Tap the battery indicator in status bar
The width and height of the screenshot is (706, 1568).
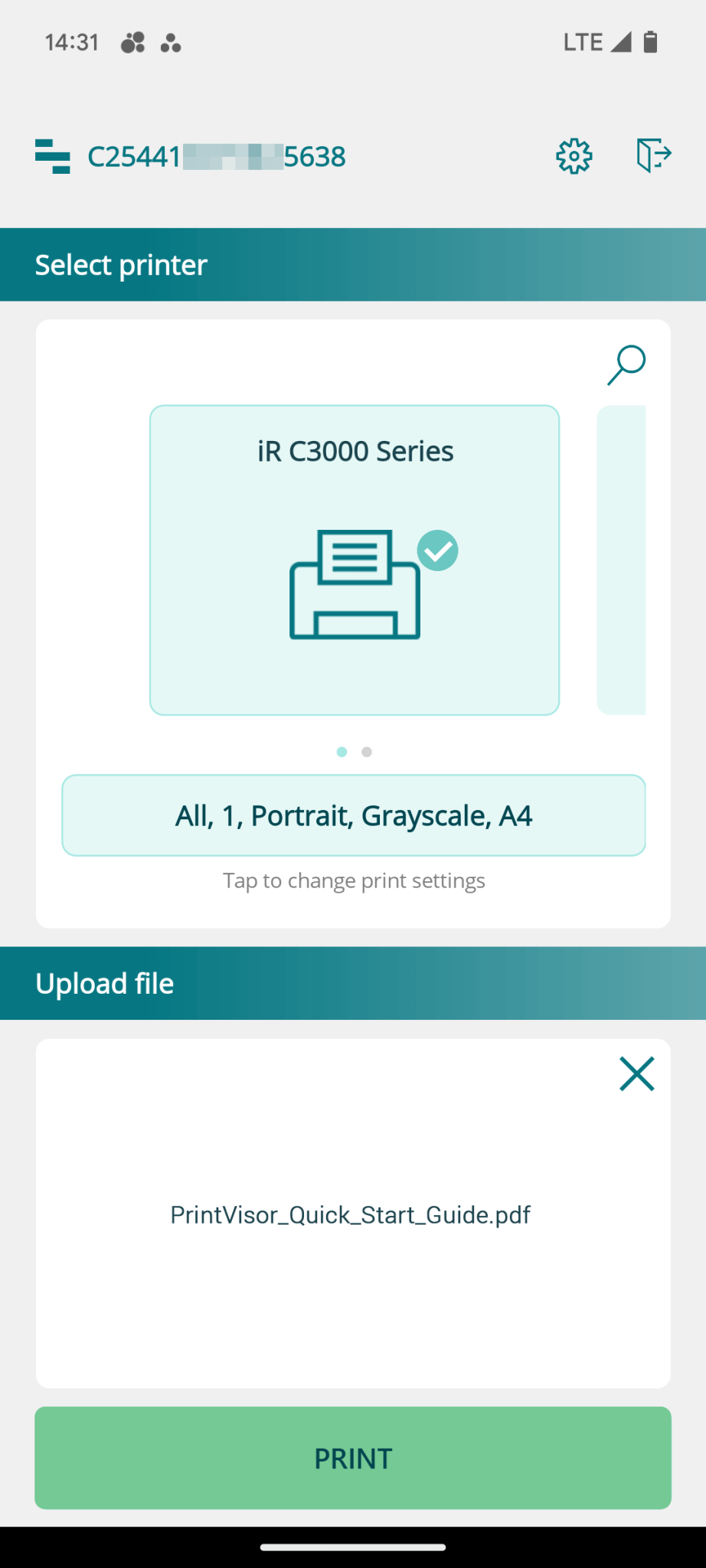coord(650,41)
